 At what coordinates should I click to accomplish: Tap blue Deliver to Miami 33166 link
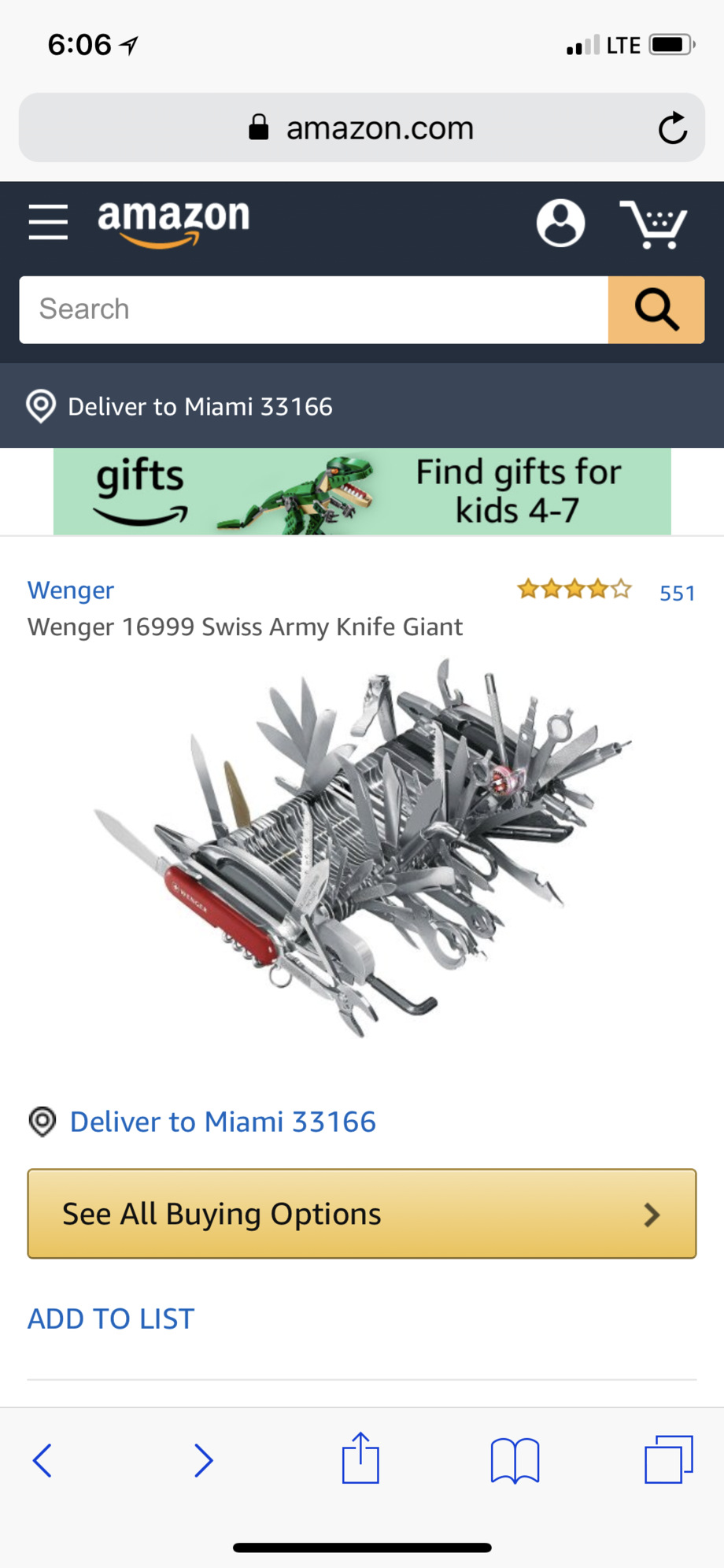point(223,1122)
